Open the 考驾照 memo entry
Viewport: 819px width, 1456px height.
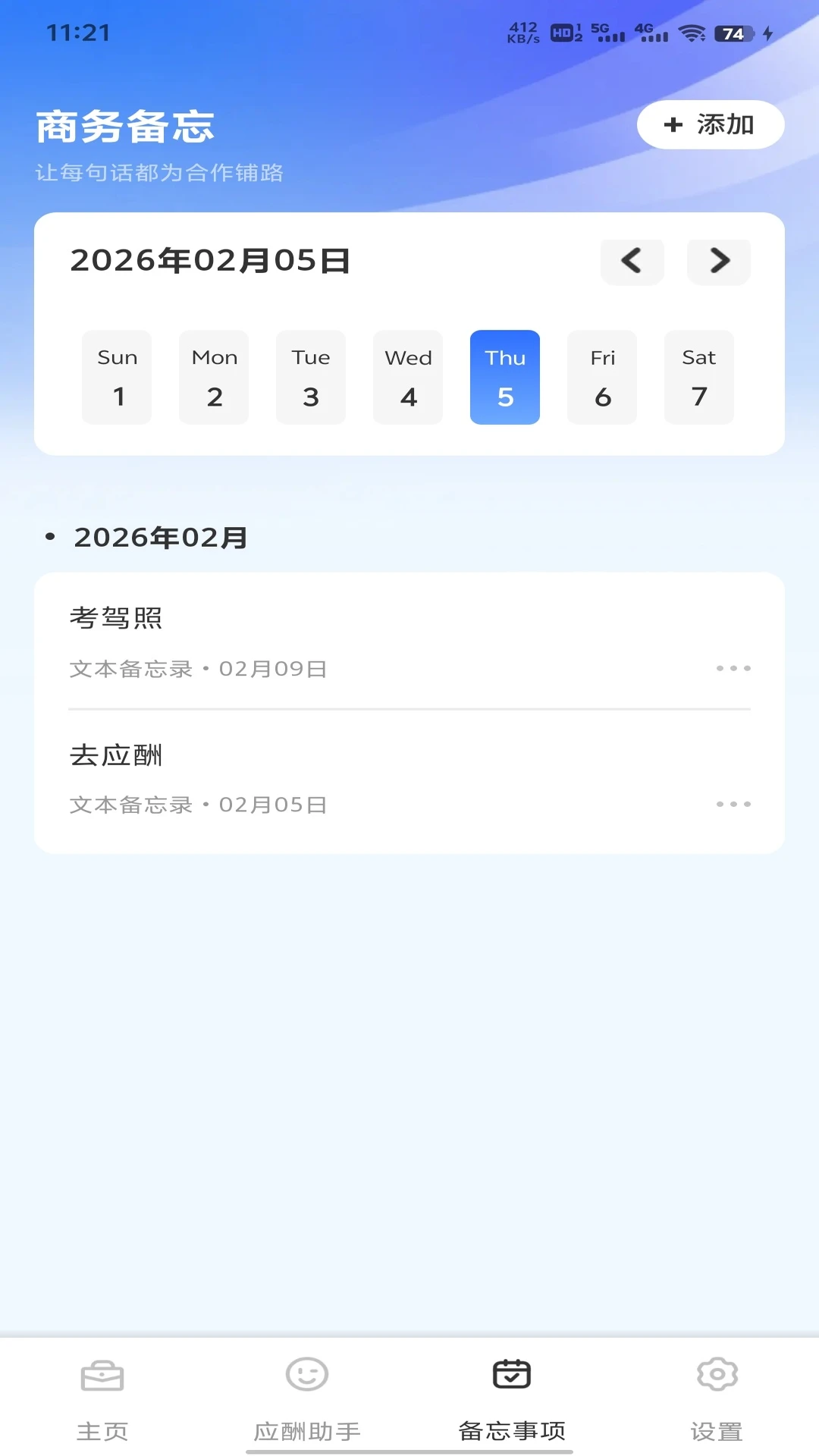(303, 641)
